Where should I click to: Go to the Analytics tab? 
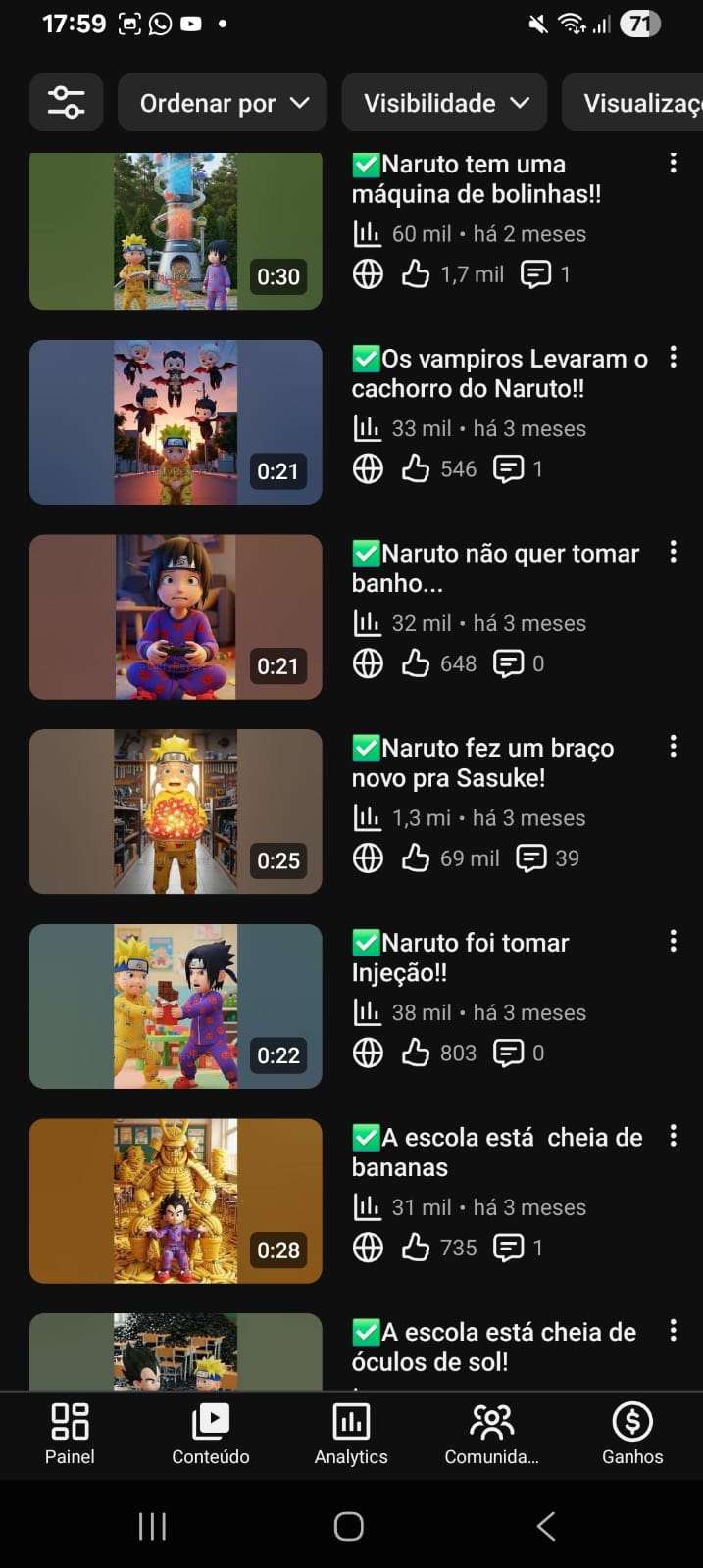[351, 1434]
